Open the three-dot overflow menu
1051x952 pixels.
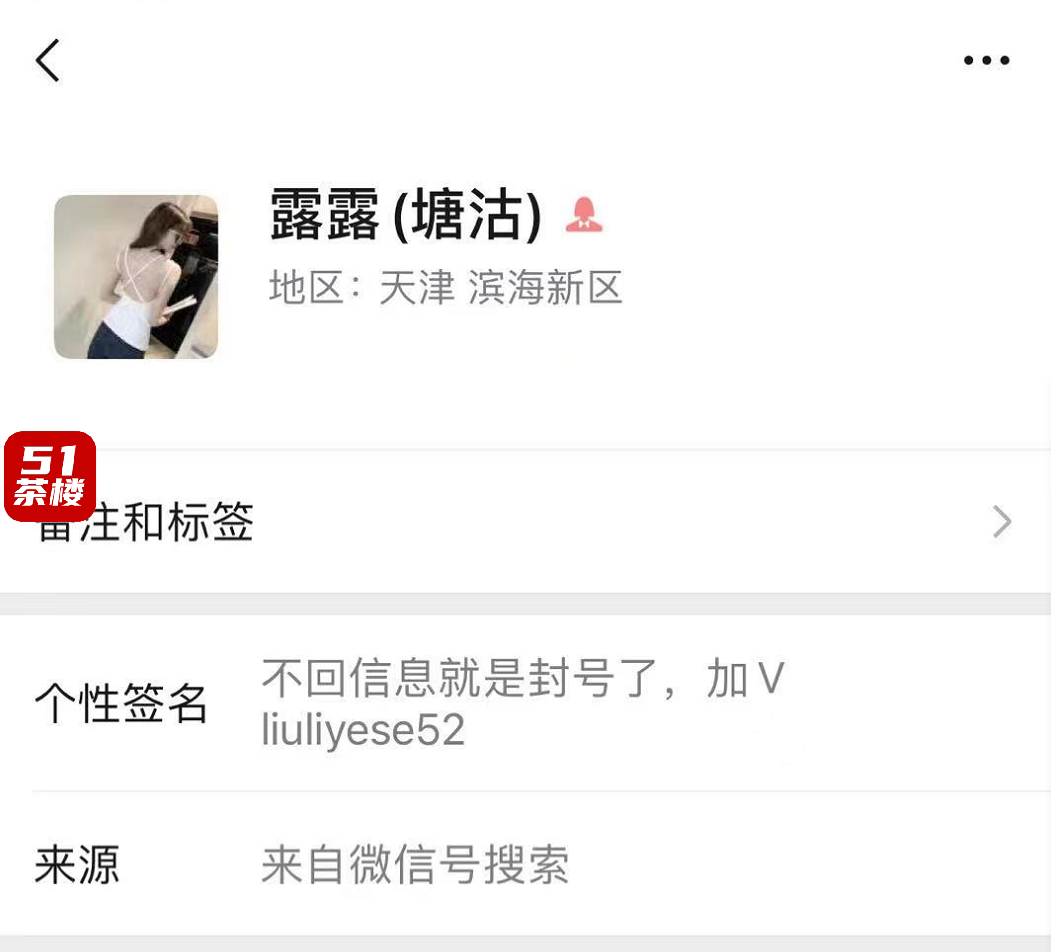click(986, 61)
